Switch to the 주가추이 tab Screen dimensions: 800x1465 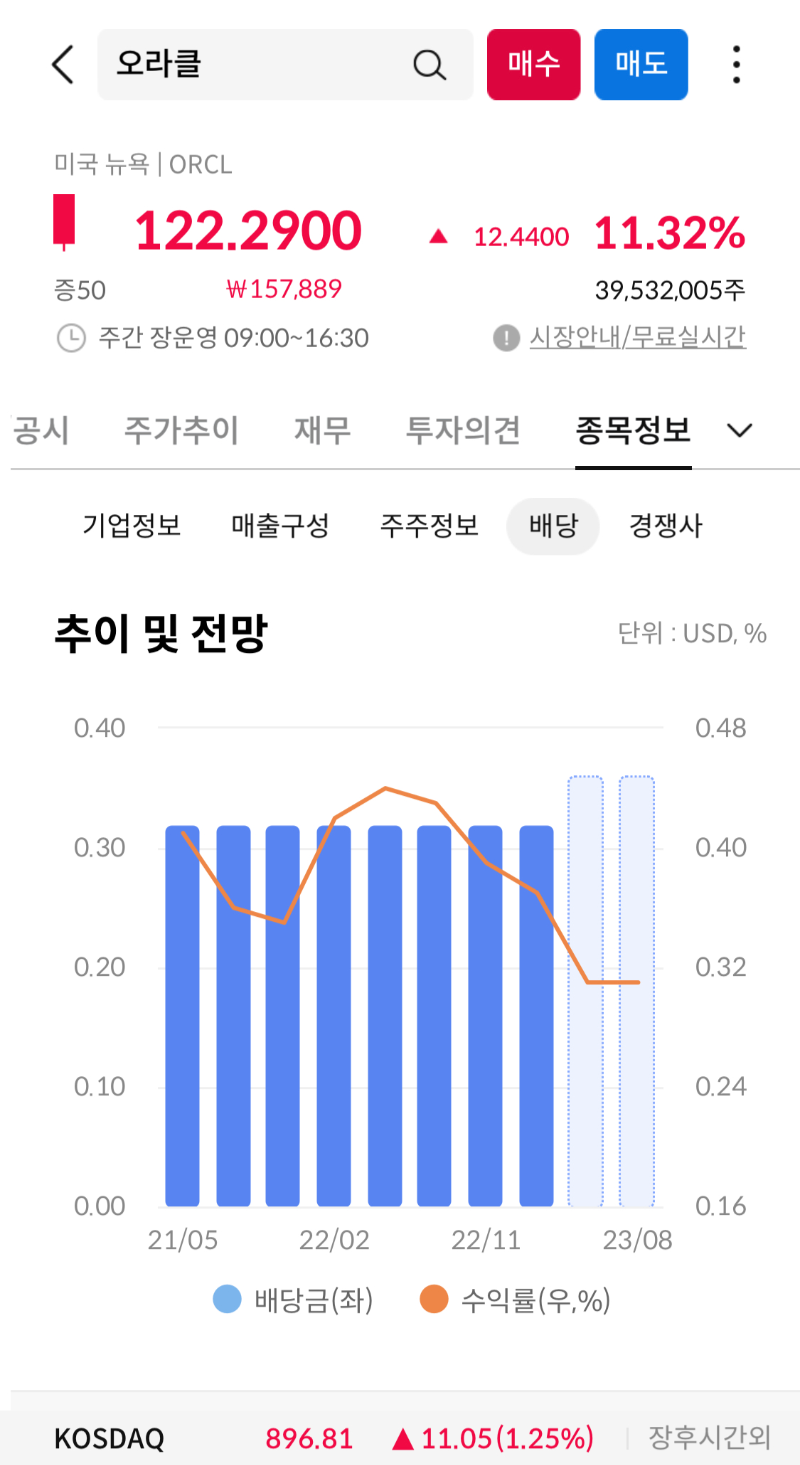[181, 431]
